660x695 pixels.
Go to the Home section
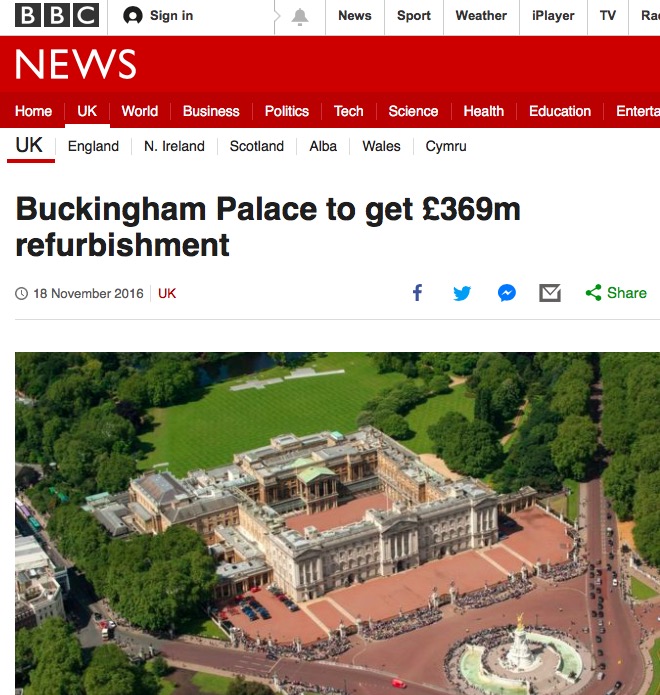pyautogui.click(x=33, y=111)
